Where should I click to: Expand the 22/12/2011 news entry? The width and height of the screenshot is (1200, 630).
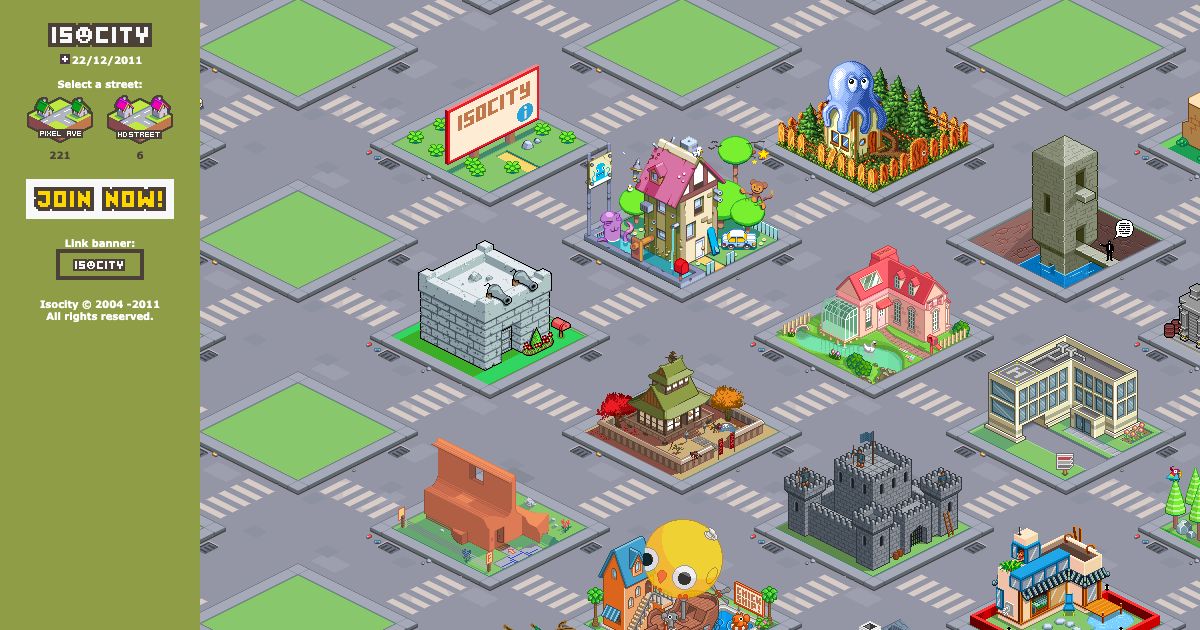[x=65, y=59]
